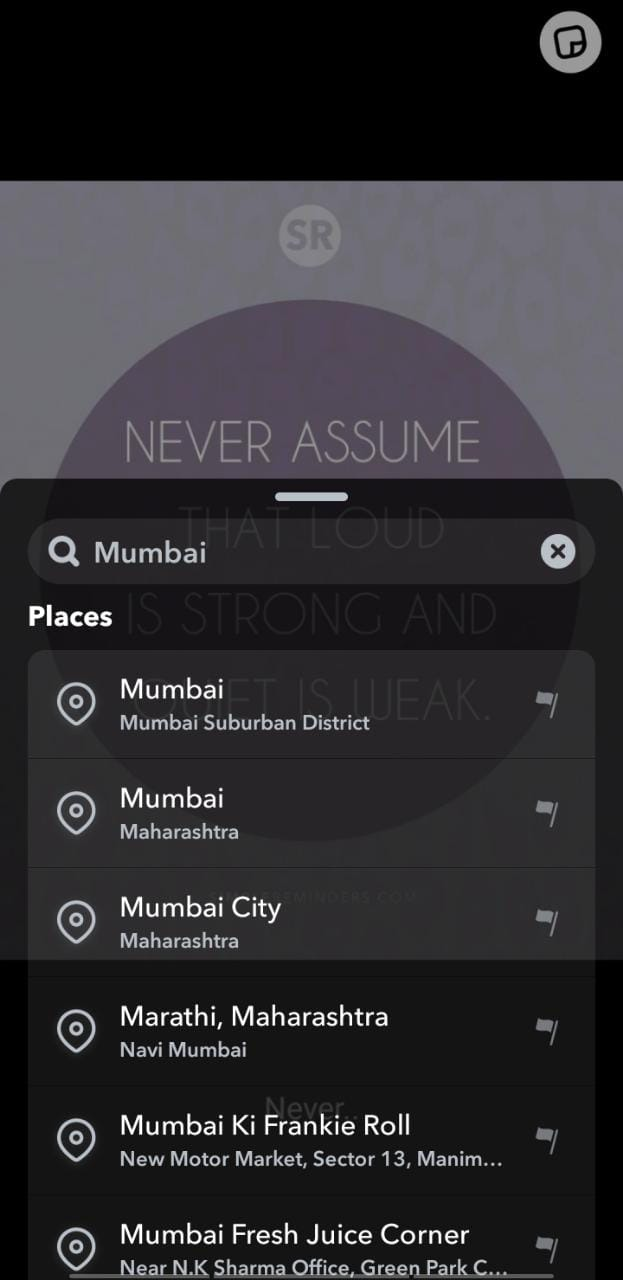Flag the Mumbai Ki Frankie Roll result
Viewport: 623px width, 1280px height.
pyautogui.click(x=547, y=1139)
